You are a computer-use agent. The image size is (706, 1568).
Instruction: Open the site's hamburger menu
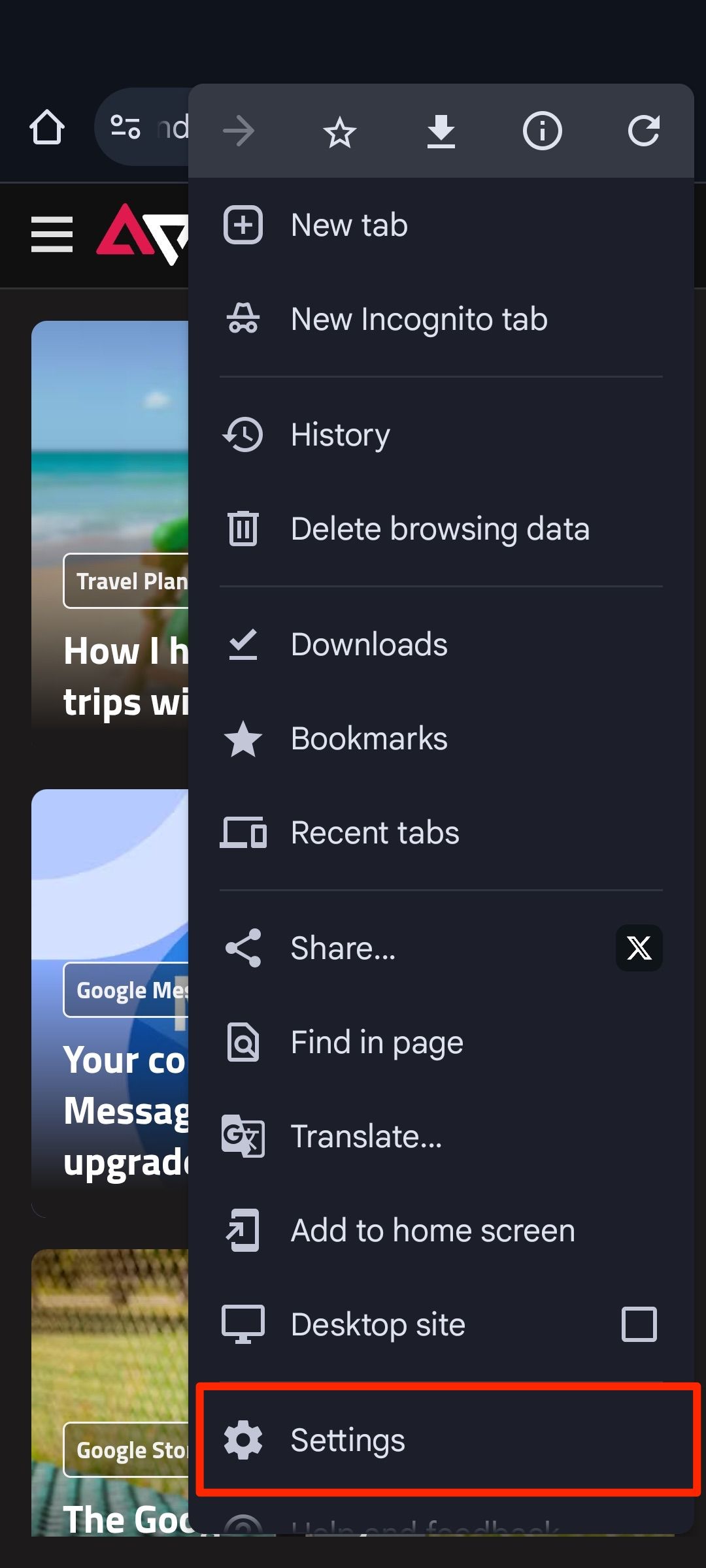pos(51,235)
